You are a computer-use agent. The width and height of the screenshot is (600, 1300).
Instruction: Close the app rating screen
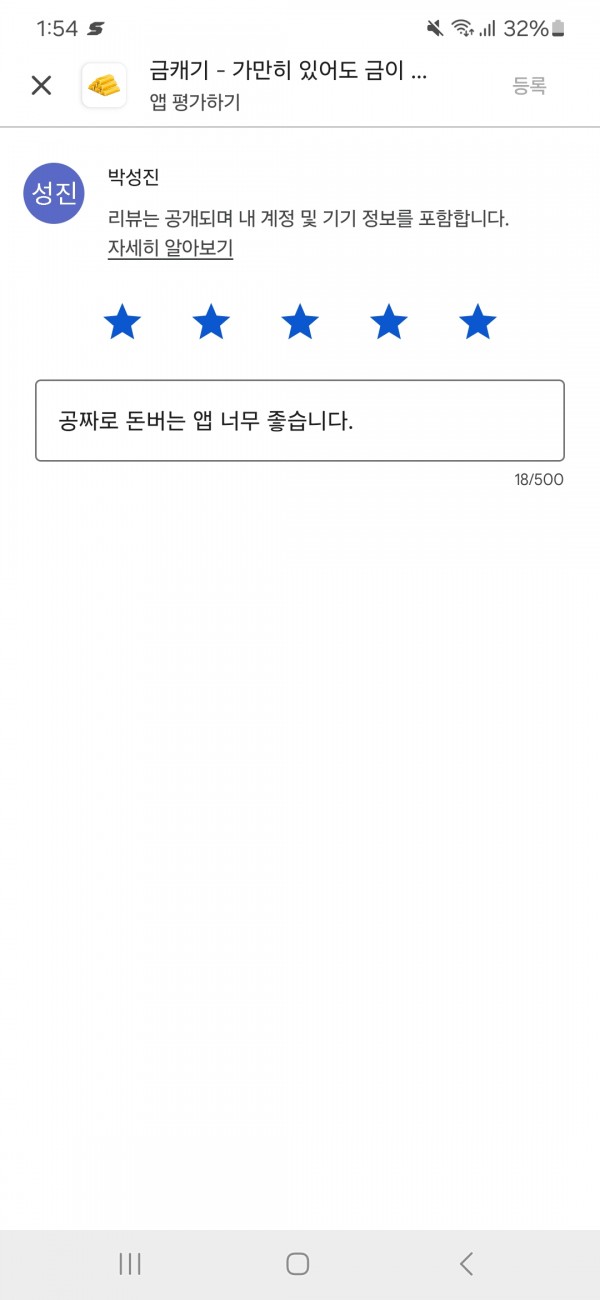[x=41, y=85]
